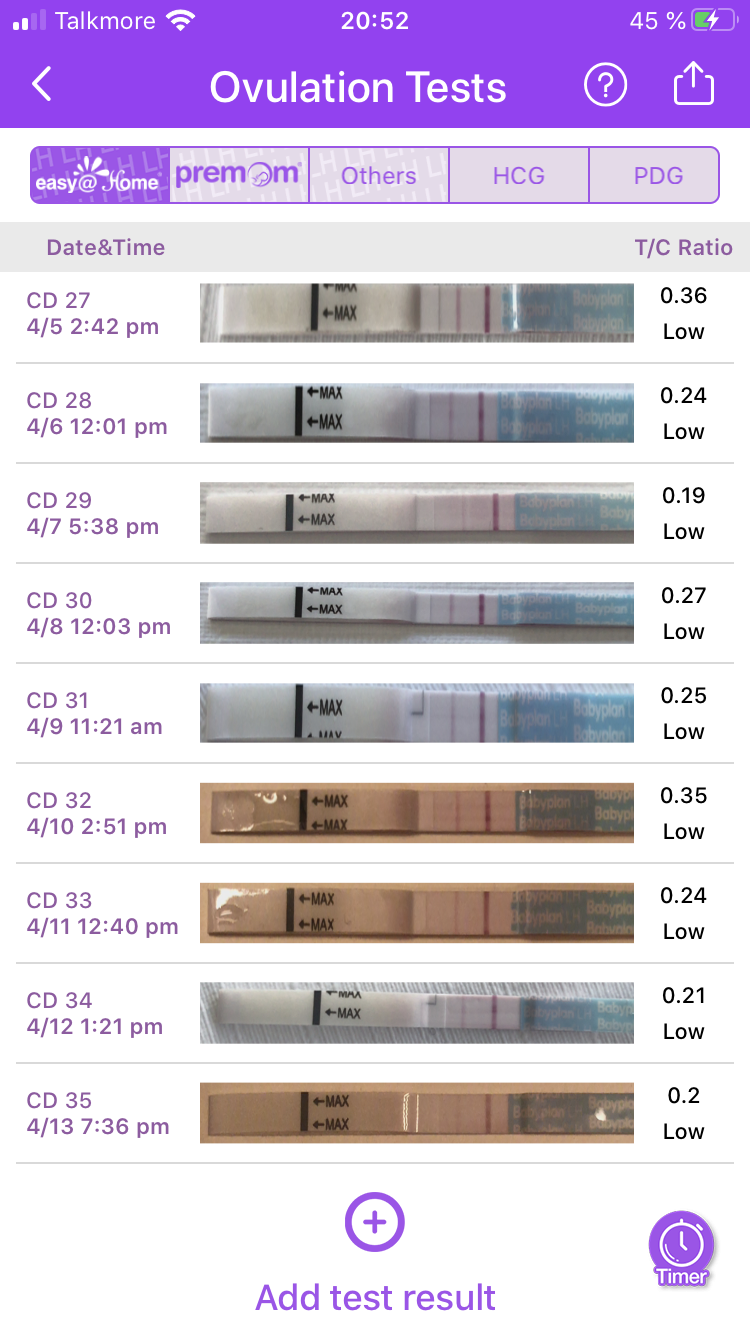Viewport: 750px width, 1334px height.
Task: Open the CD 35 test from 4/13
Action: pyautogui.click(x=375, y=1114)
